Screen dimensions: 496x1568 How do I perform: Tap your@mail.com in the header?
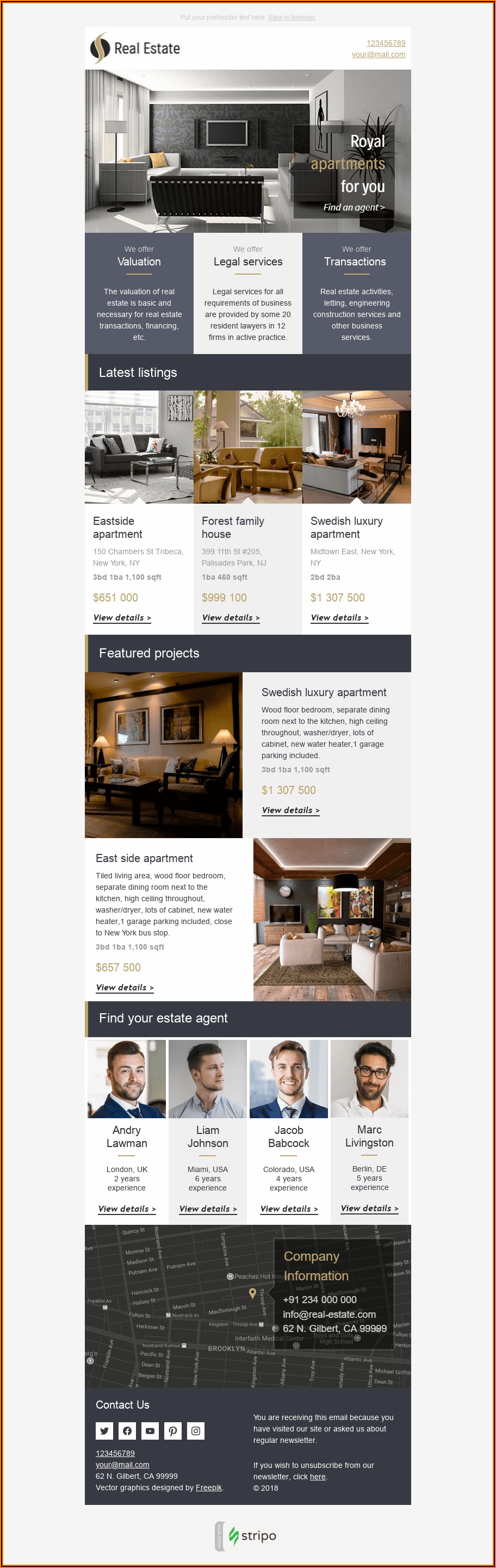point(378,55)
